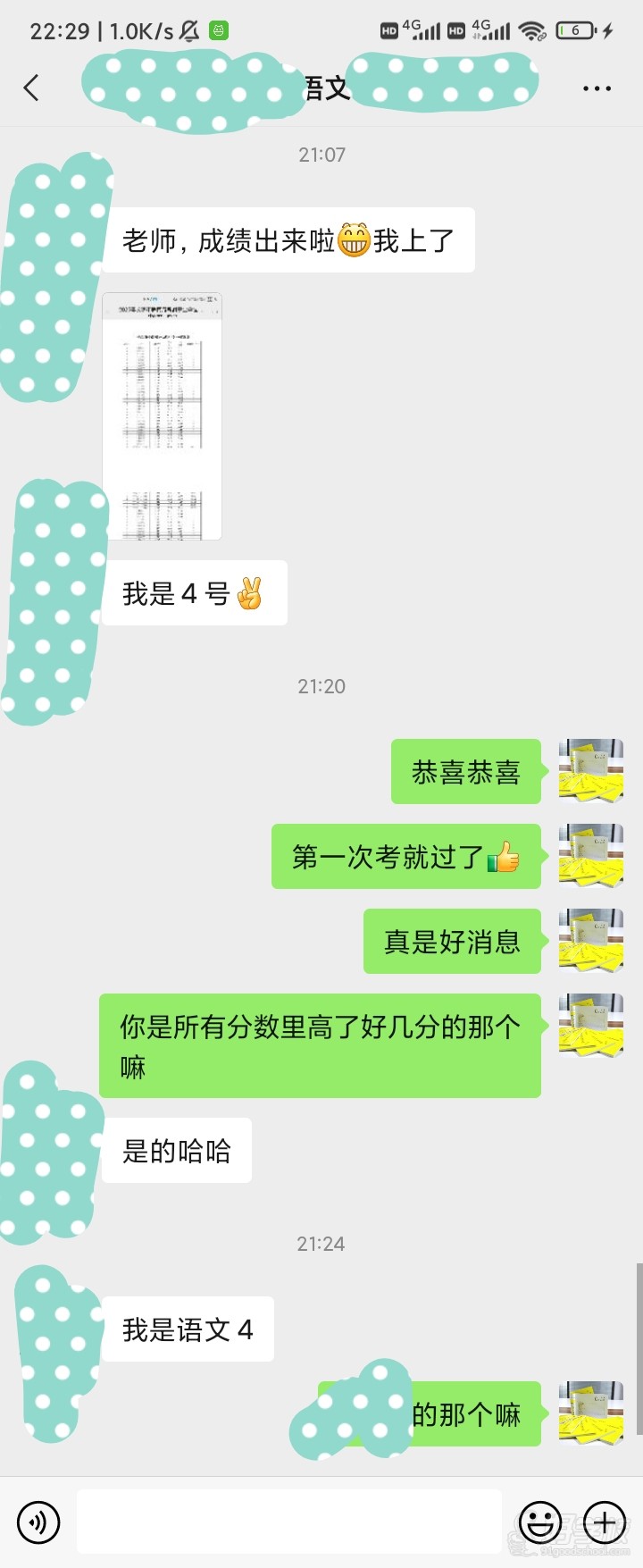Screen dimensions: 643x1568
Task: Tap the '我是语文 4' message bubble
Action: [188, 1329]
